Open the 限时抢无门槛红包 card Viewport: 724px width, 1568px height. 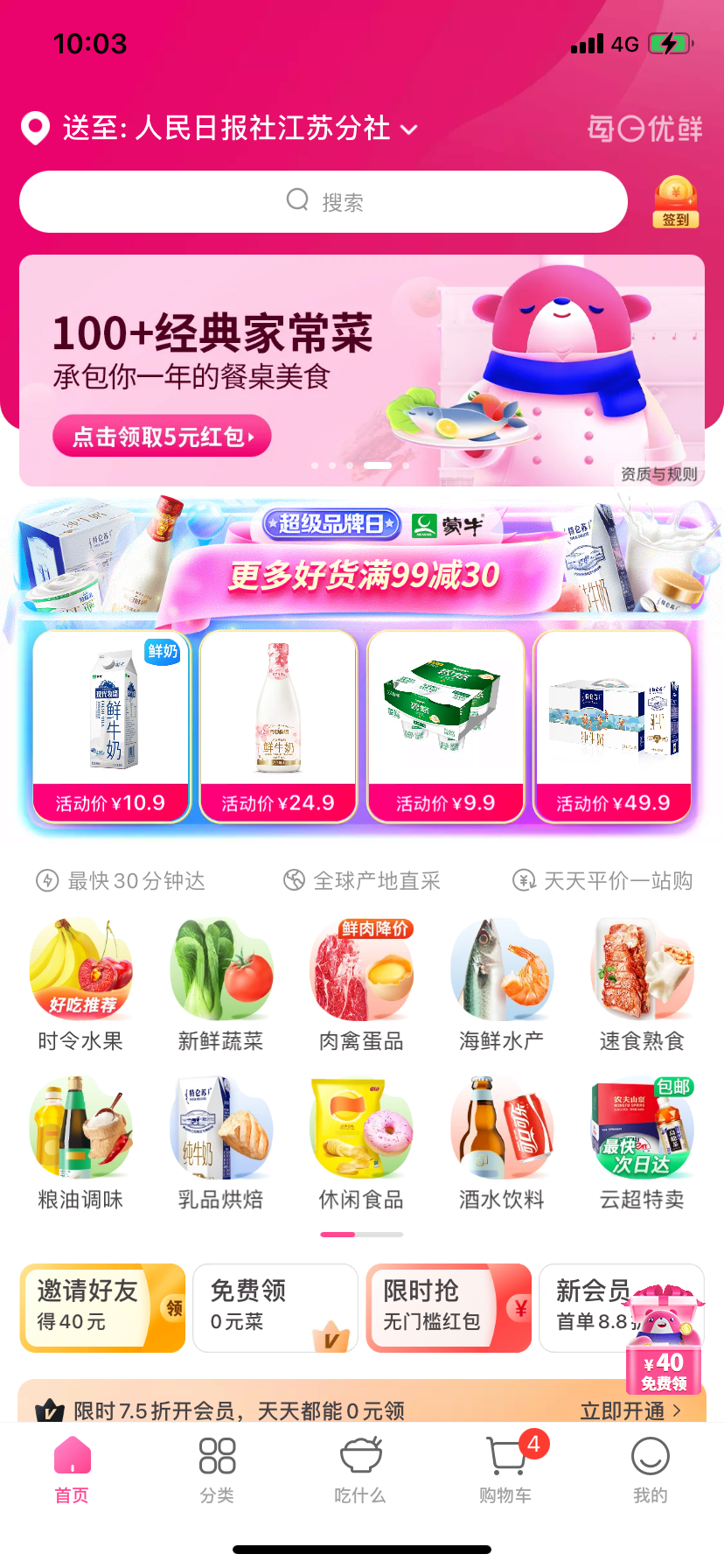[449, 1307]
